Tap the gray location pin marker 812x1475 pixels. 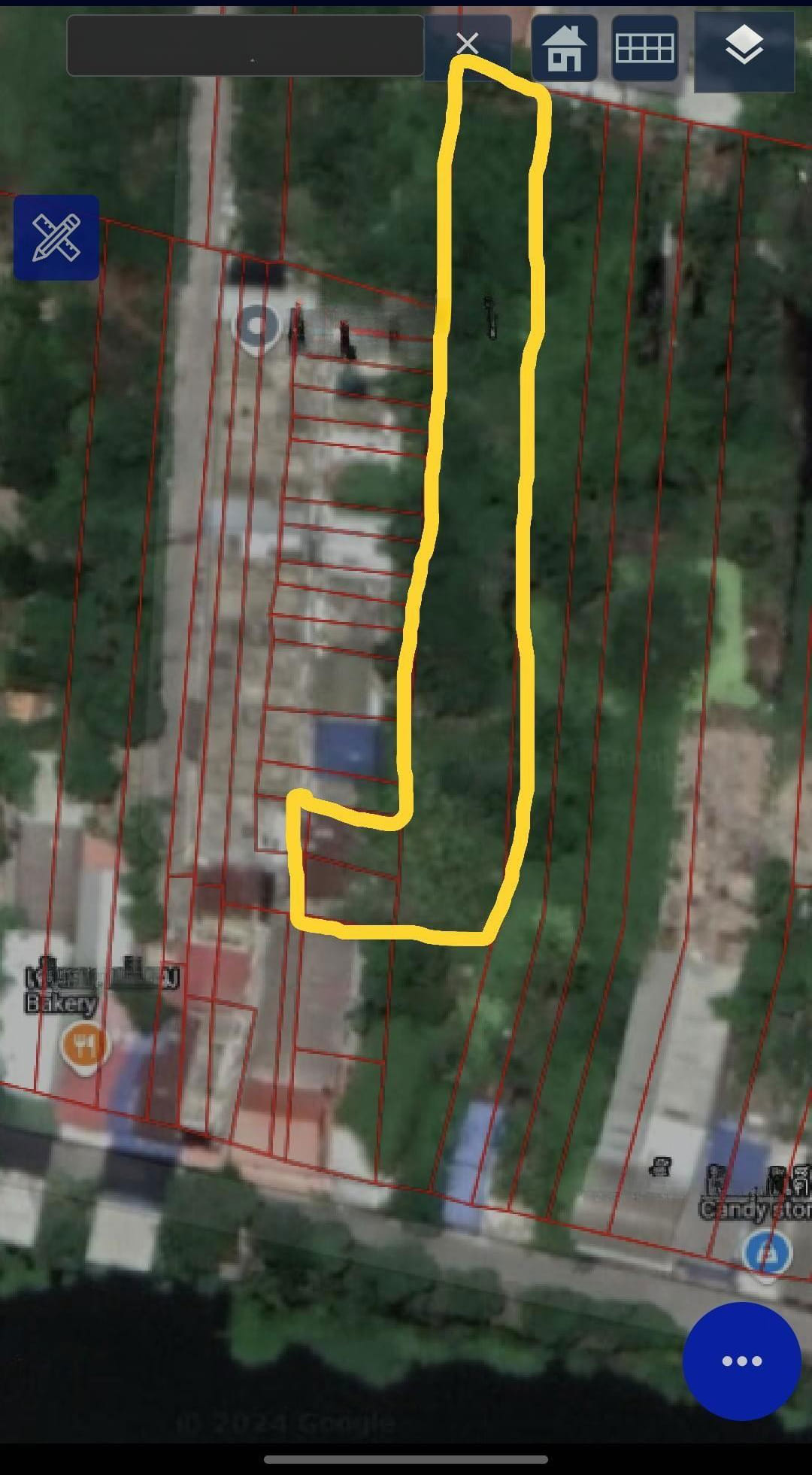pos(257,327)
